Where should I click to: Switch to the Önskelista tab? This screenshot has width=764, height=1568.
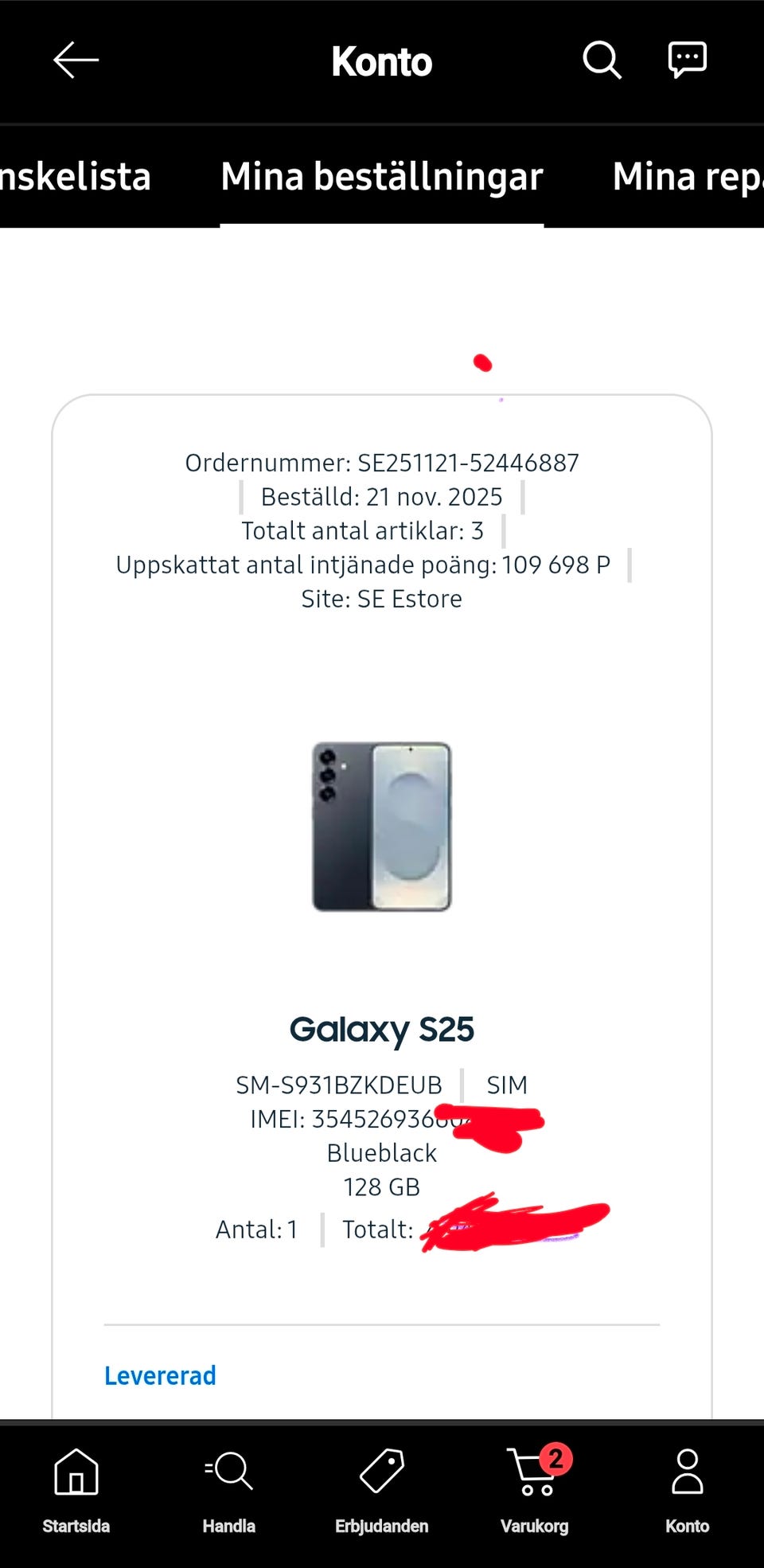[x=76, y=177]
